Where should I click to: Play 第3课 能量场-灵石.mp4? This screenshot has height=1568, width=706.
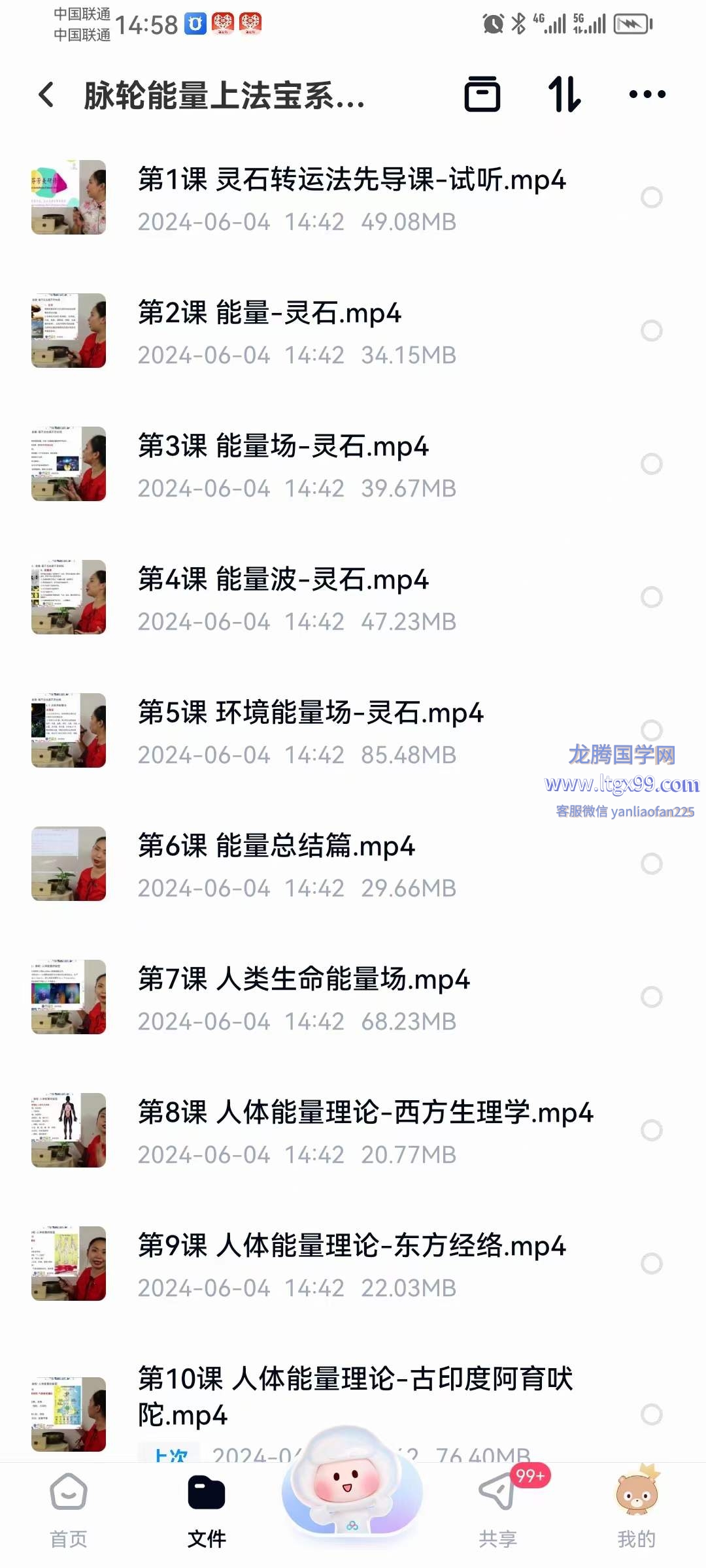[x=282, y=447]
